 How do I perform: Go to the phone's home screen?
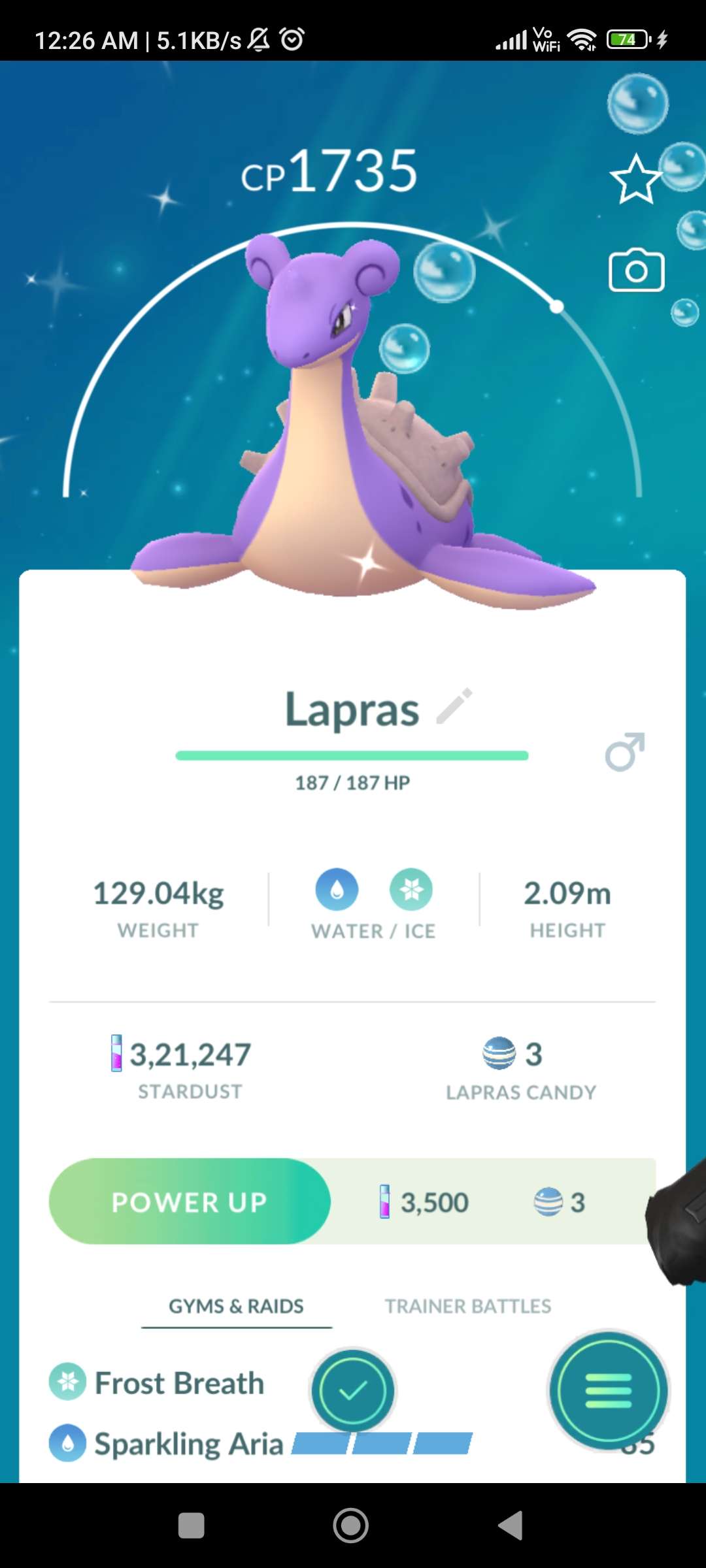[x=351, y=1526]
